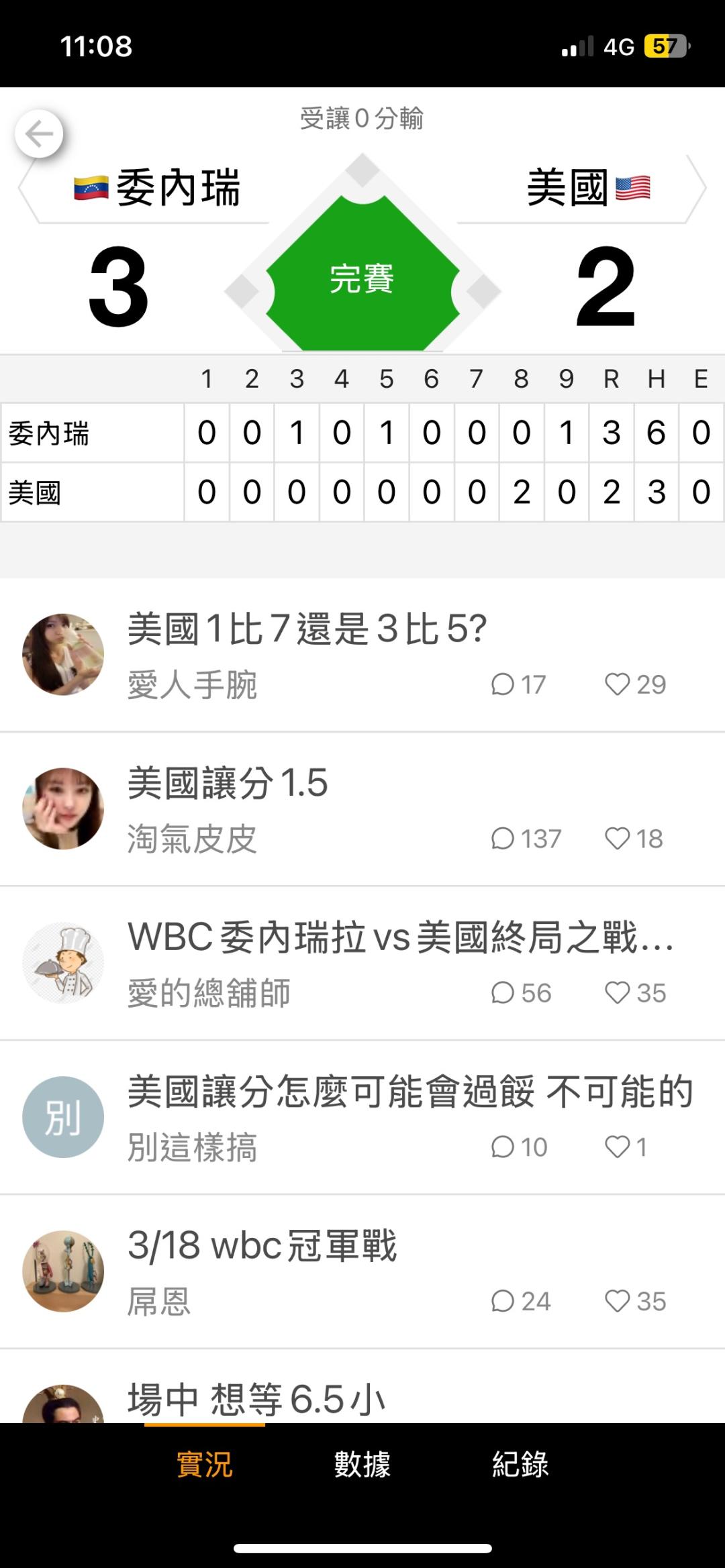This screenshot has height=1568, width=725.
Task: Select the 實況 tab
Action: [x=204, y=1464]
